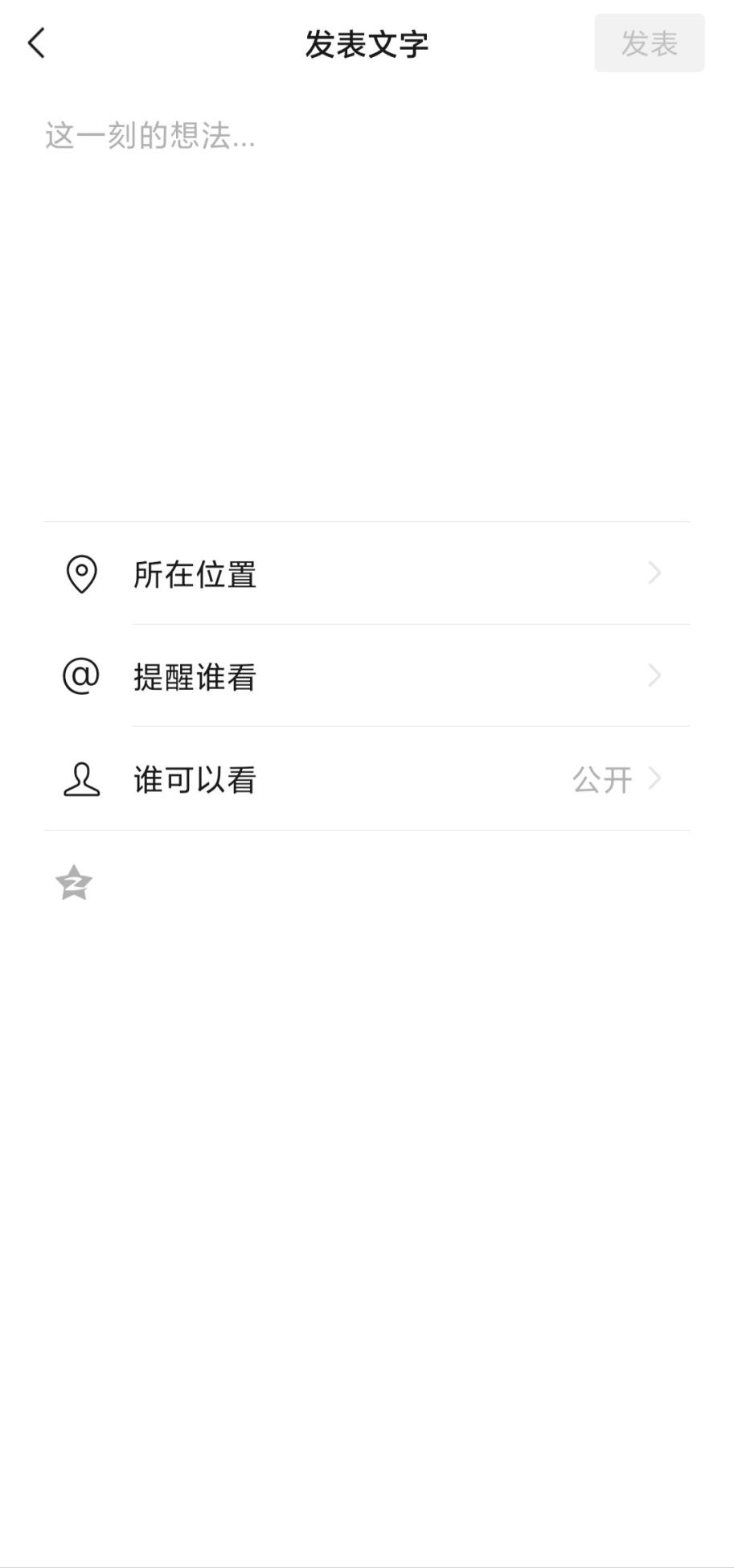Screen dimensions: 734x1568
Task: Click the location pin icon for 所在位置
Action: click(81, 573)
